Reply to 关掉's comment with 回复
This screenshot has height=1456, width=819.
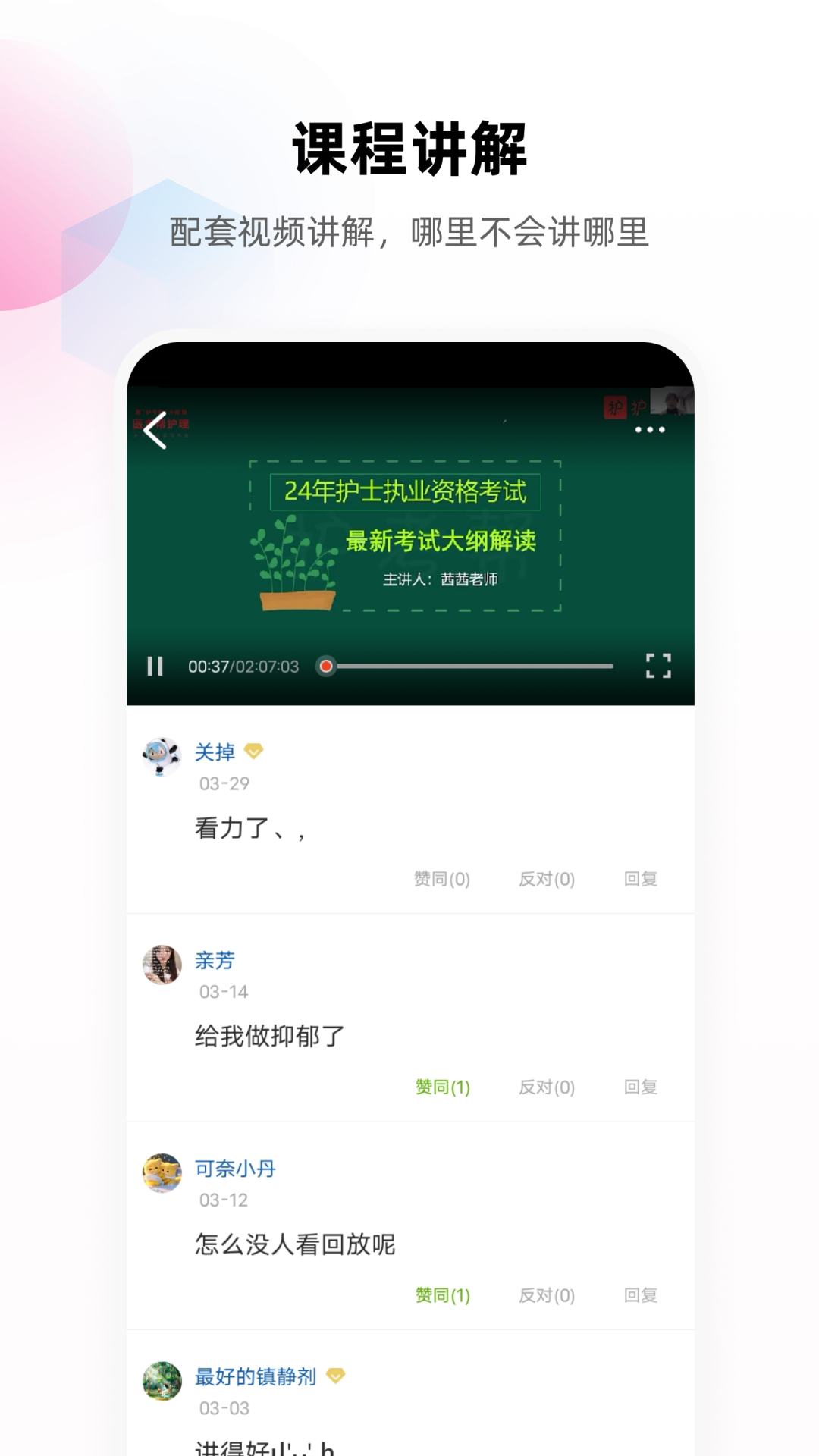[641, 879]
